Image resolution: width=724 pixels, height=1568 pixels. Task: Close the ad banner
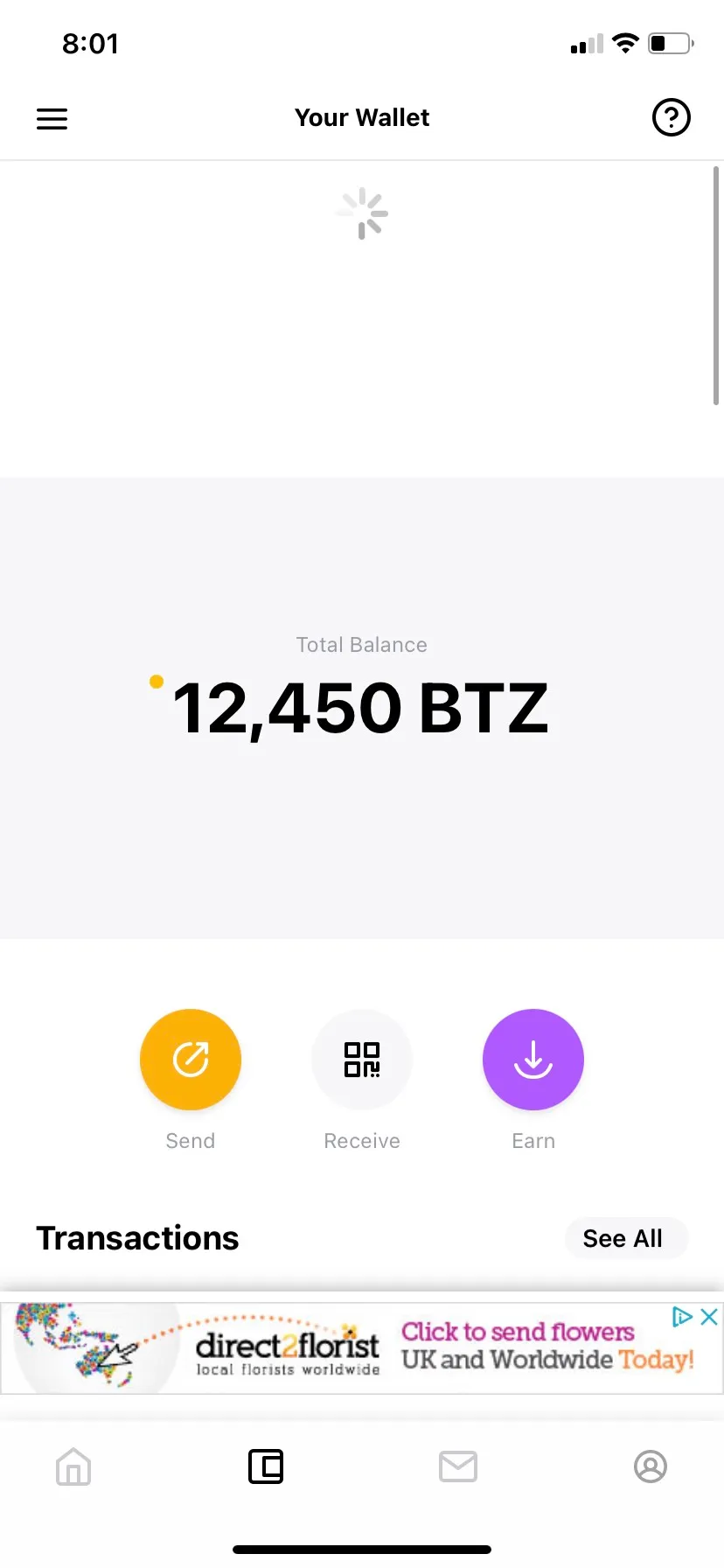[710, 1317]
